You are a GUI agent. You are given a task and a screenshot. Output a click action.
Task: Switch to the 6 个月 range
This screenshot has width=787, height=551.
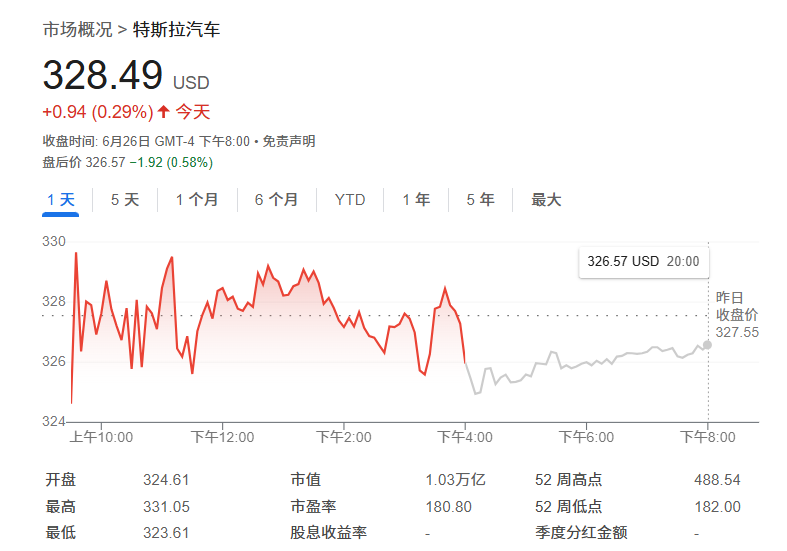tap(276, 200)
